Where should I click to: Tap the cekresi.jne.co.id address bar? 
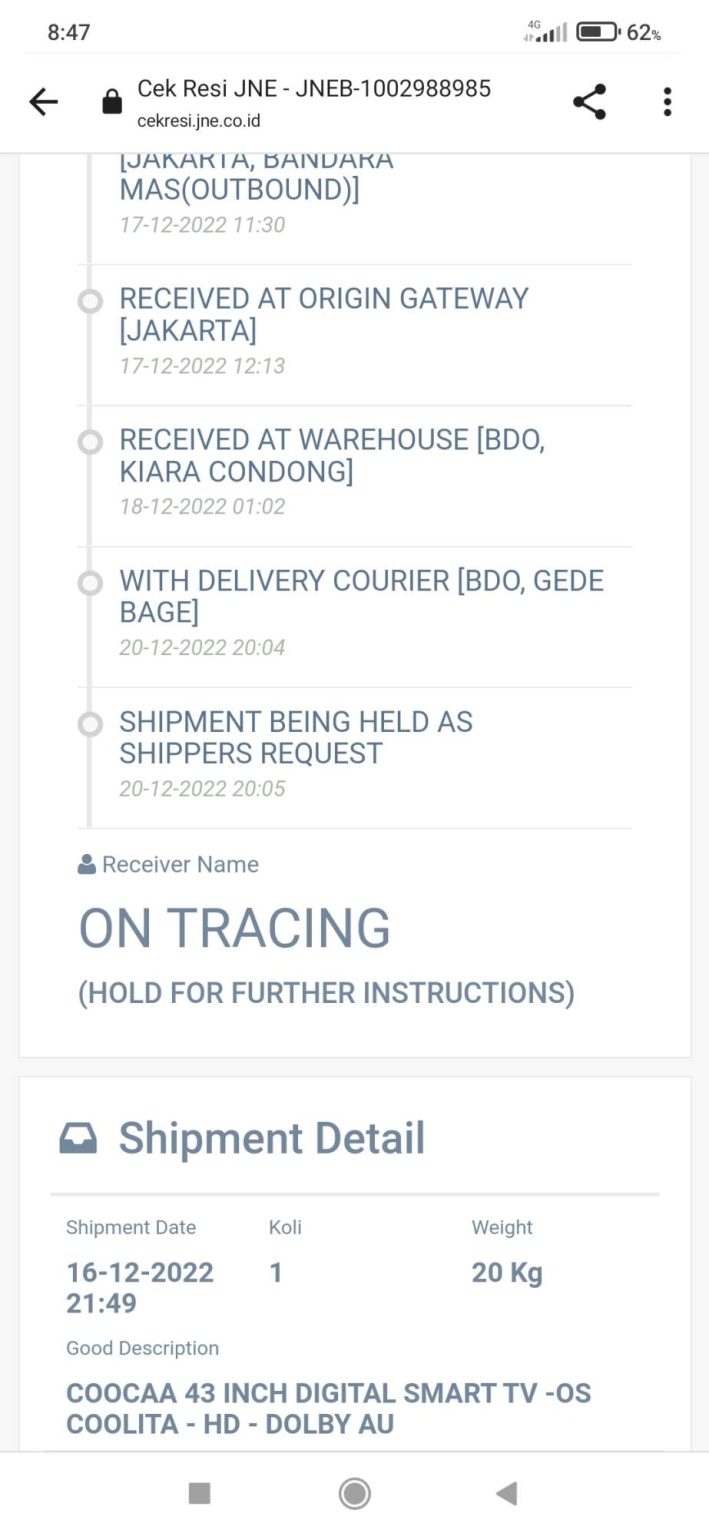314,102
